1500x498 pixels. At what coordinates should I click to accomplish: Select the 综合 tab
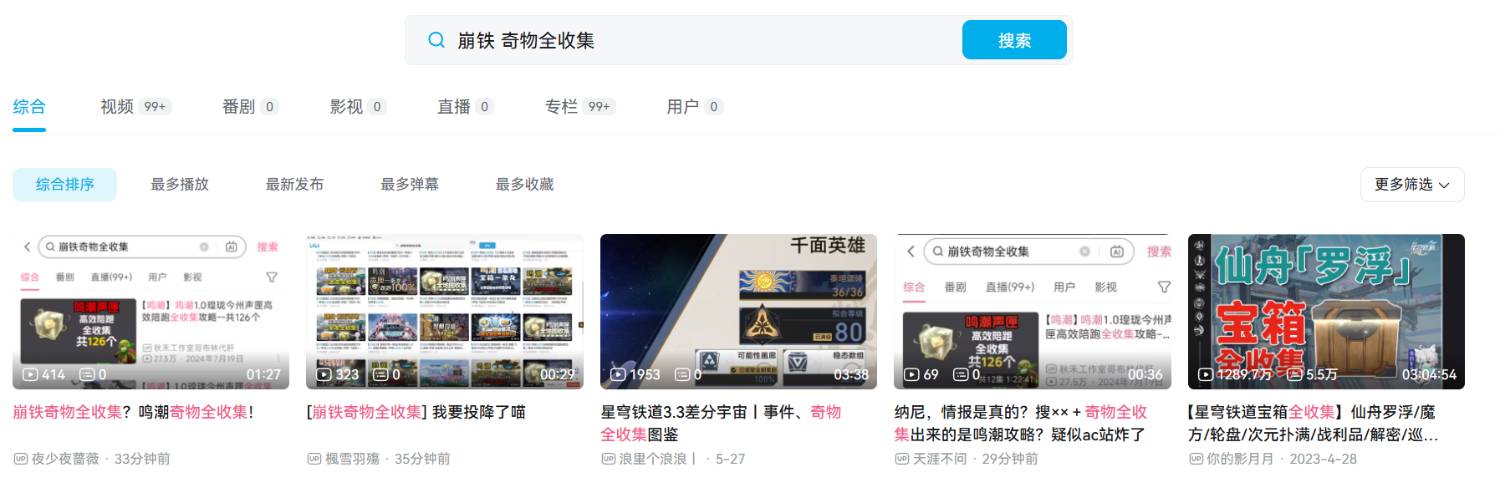point(29,106)
